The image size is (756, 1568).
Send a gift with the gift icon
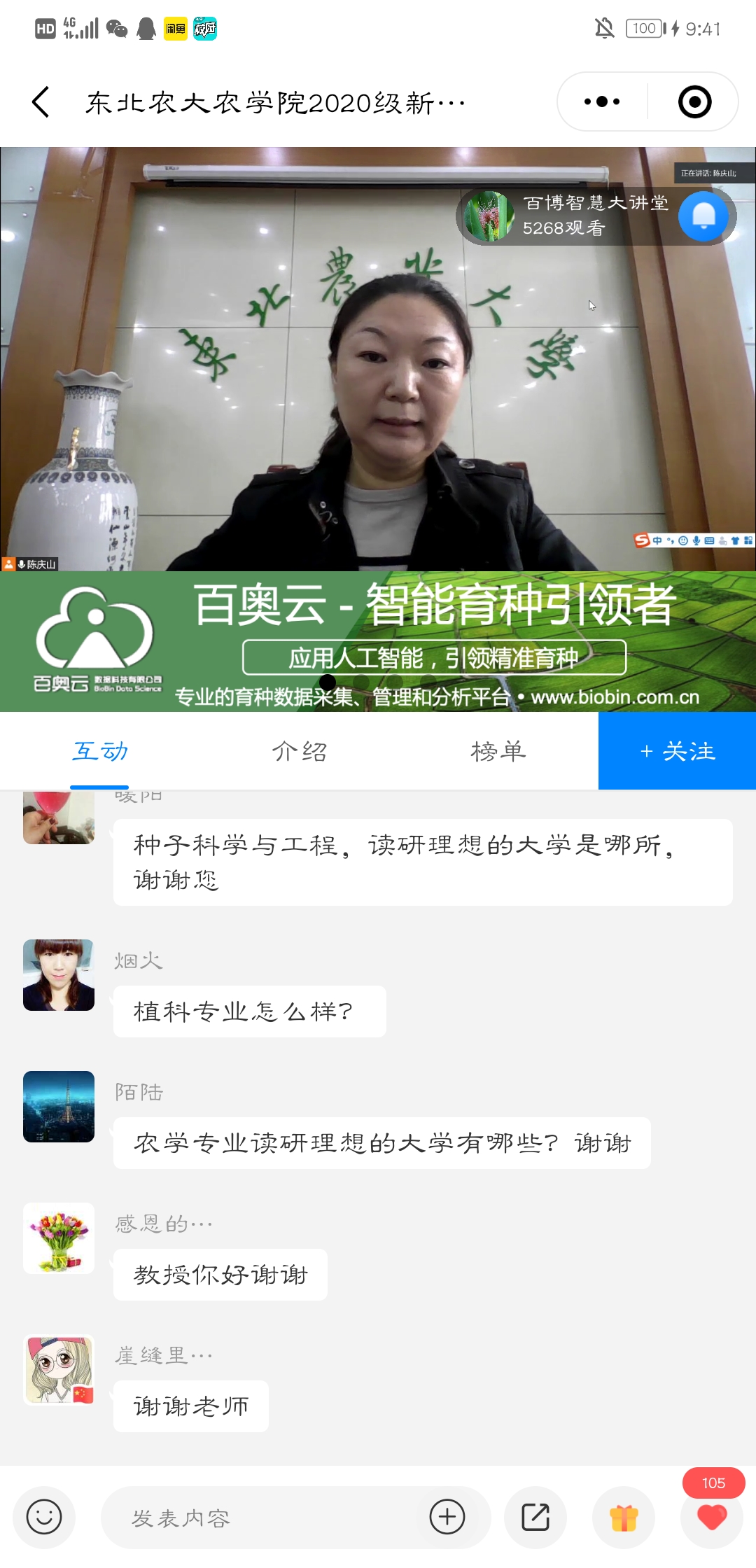pyautogui.click(x=624, y=1517)
